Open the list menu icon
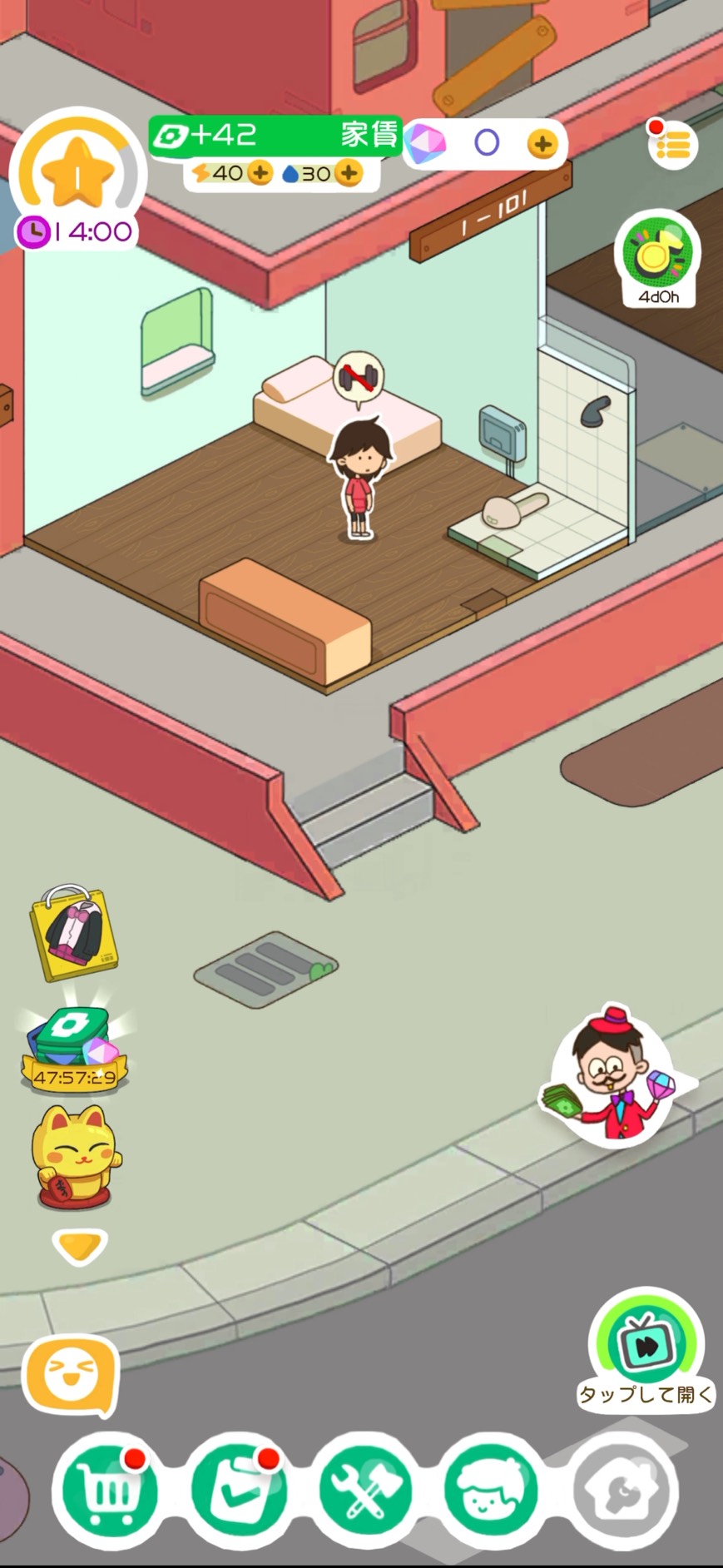 [672, 146]
